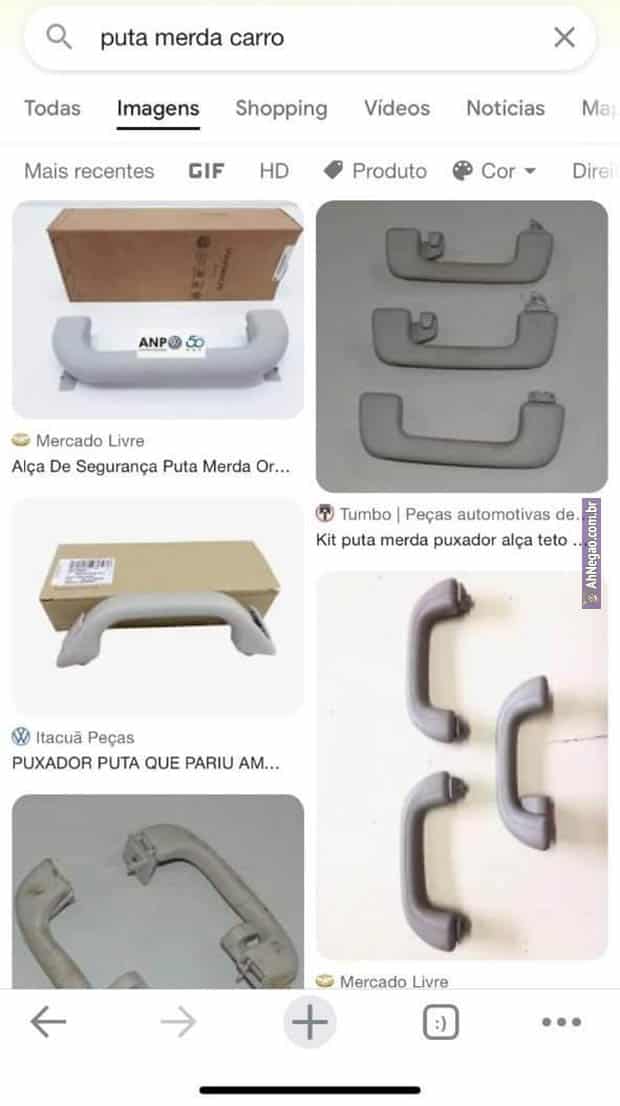Open the Tumbo 'Kit puta merda puxador' result
Image resolution: width=620 pixels, height=1106 pixels.
click(x=461, y=345)
